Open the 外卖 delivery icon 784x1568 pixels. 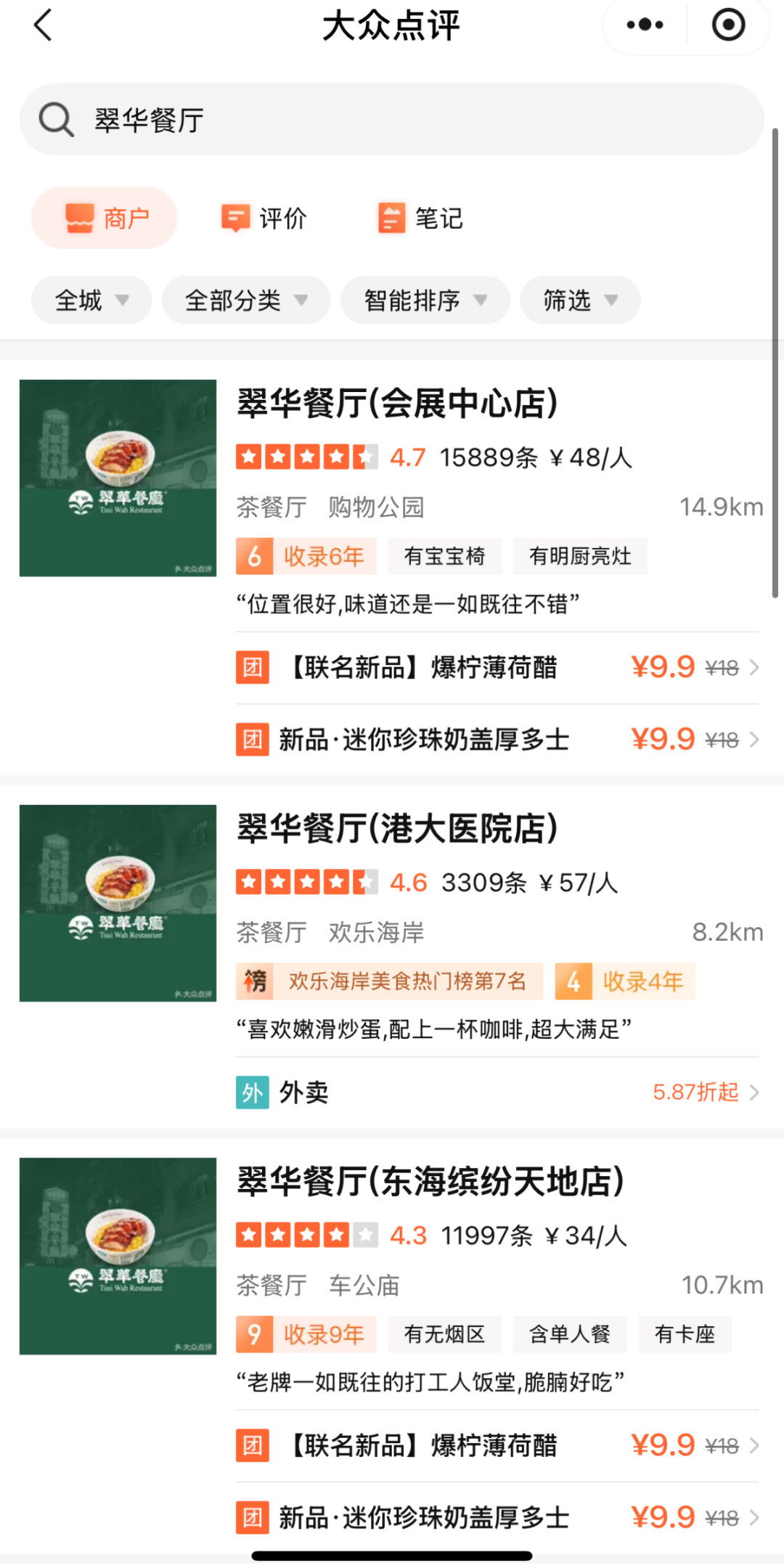252,1092
